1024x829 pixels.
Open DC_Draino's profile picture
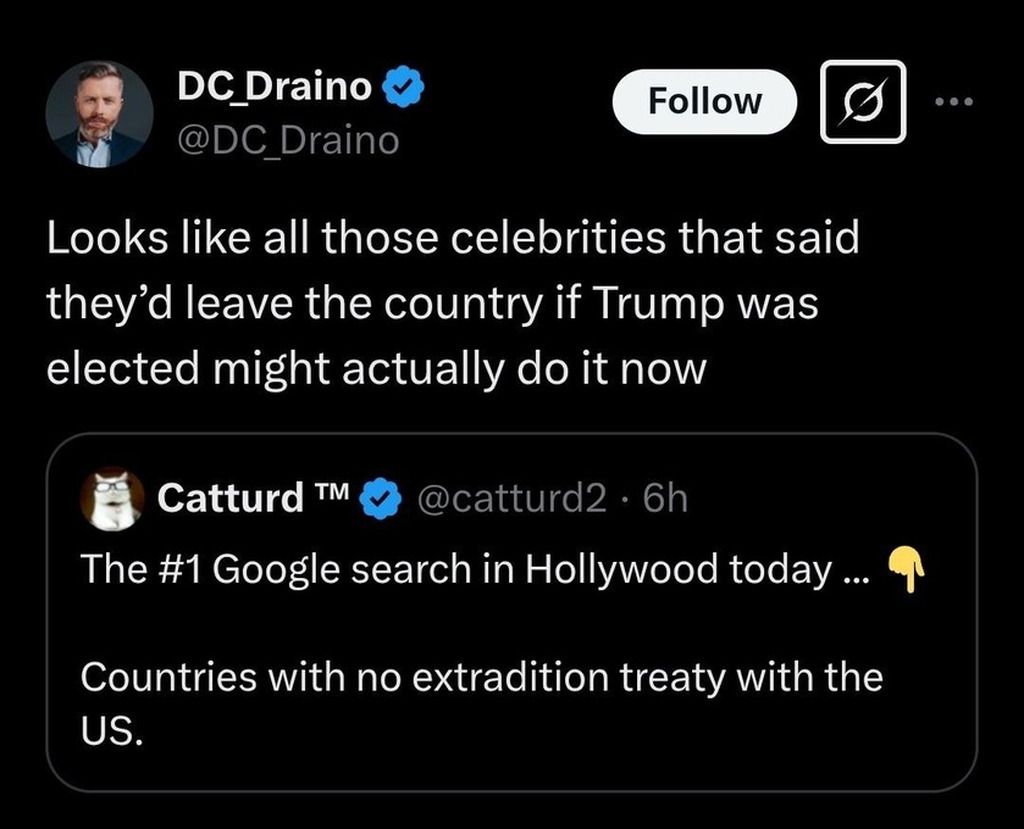pos(99,114)
